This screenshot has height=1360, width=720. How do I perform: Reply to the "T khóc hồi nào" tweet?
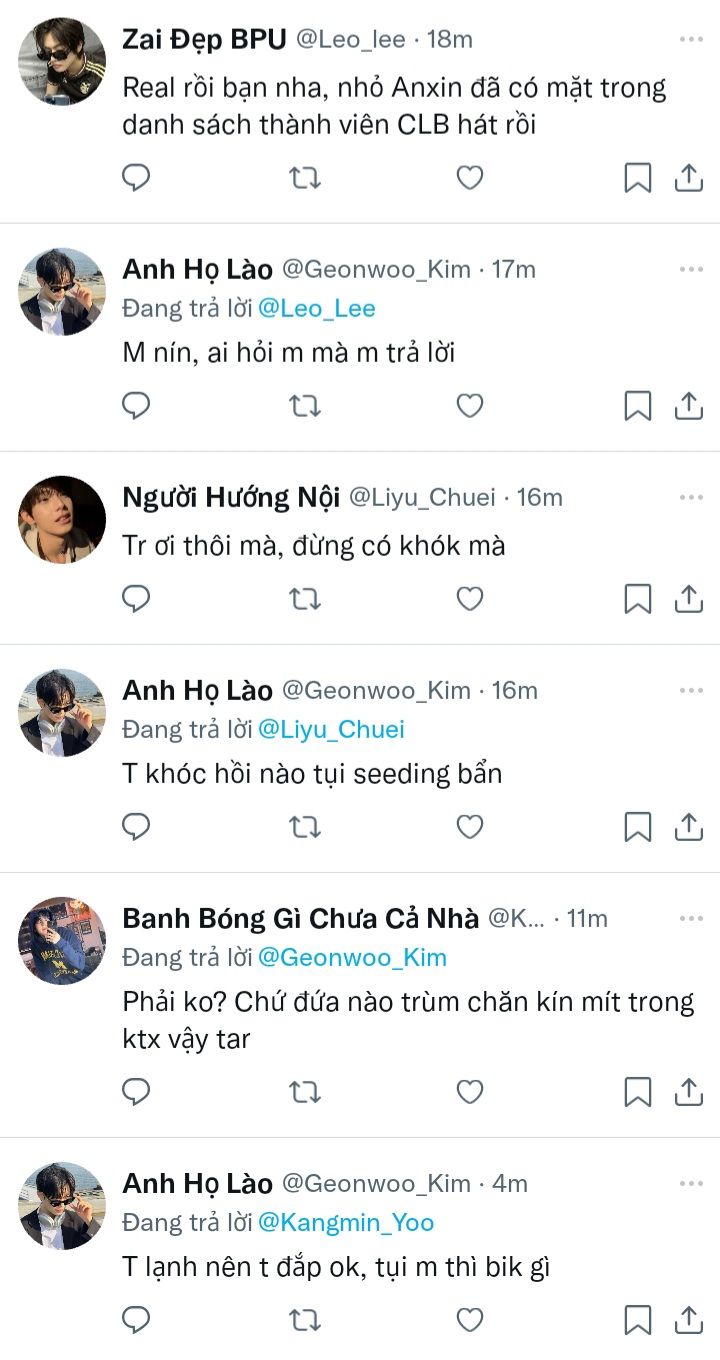pyautogui.click(x=136, y=827)
